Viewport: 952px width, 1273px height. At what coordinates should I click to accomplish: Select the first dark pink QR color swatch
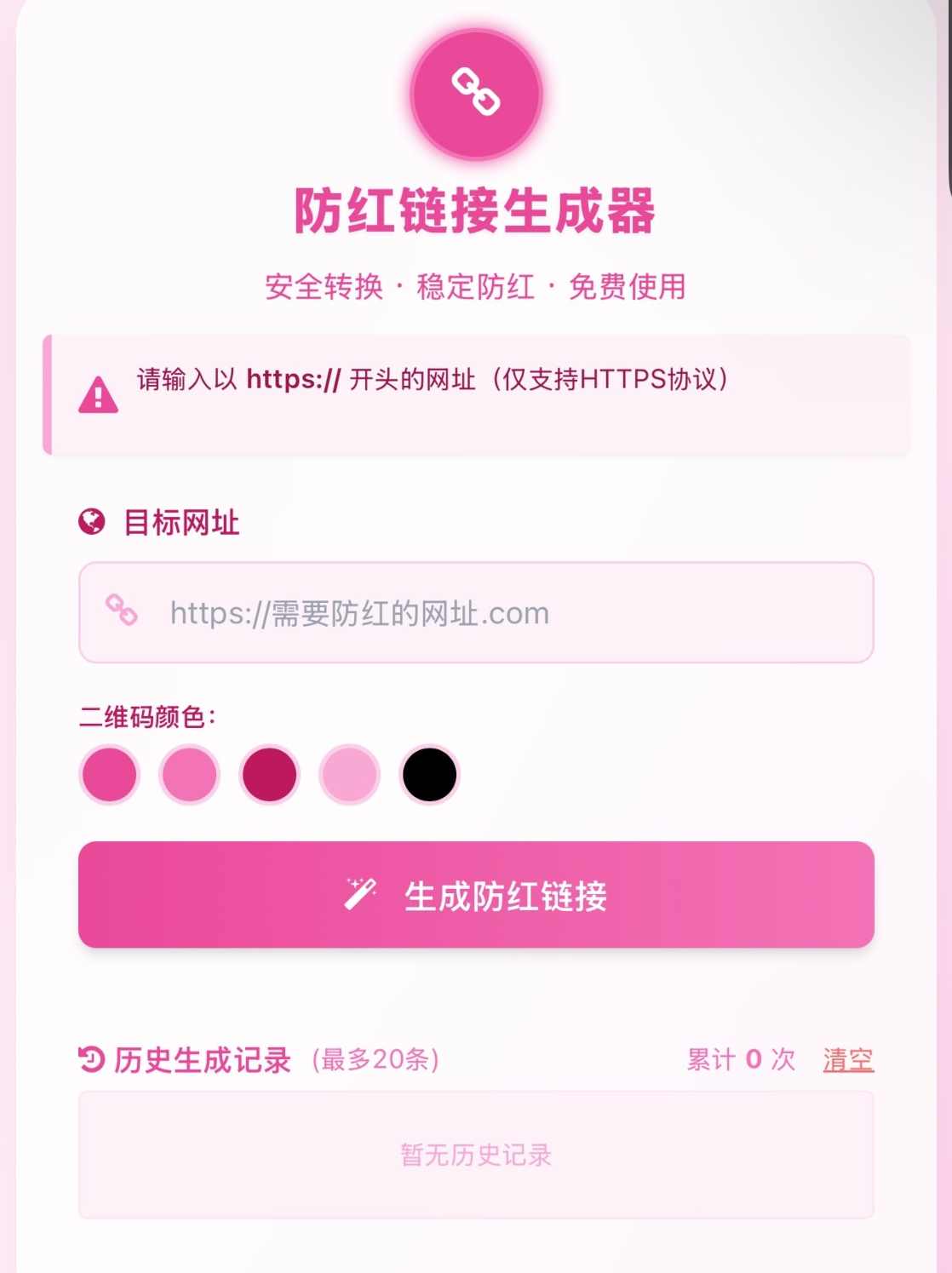[109, 774]
